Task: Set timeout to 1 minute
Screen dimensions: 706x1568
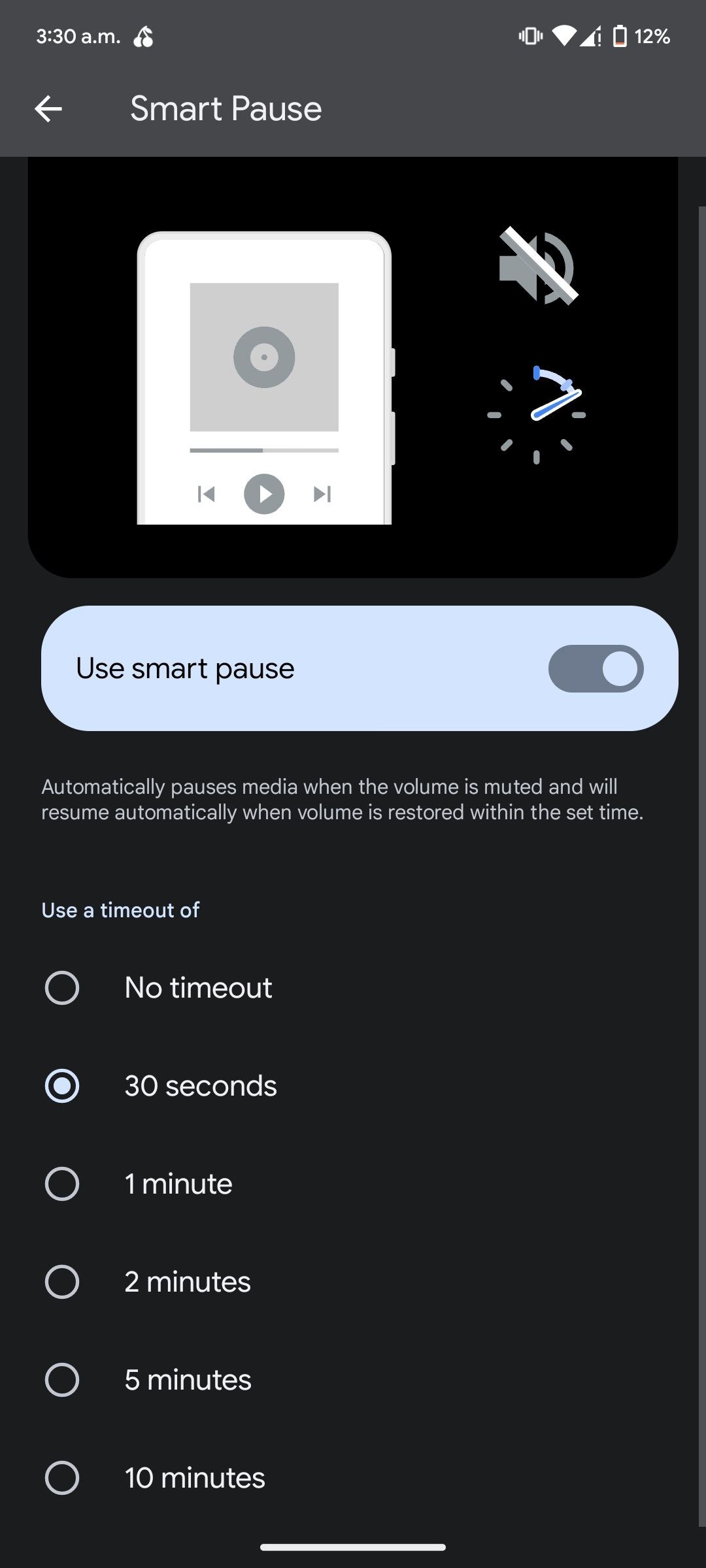Action: [x=62, y=1183]
